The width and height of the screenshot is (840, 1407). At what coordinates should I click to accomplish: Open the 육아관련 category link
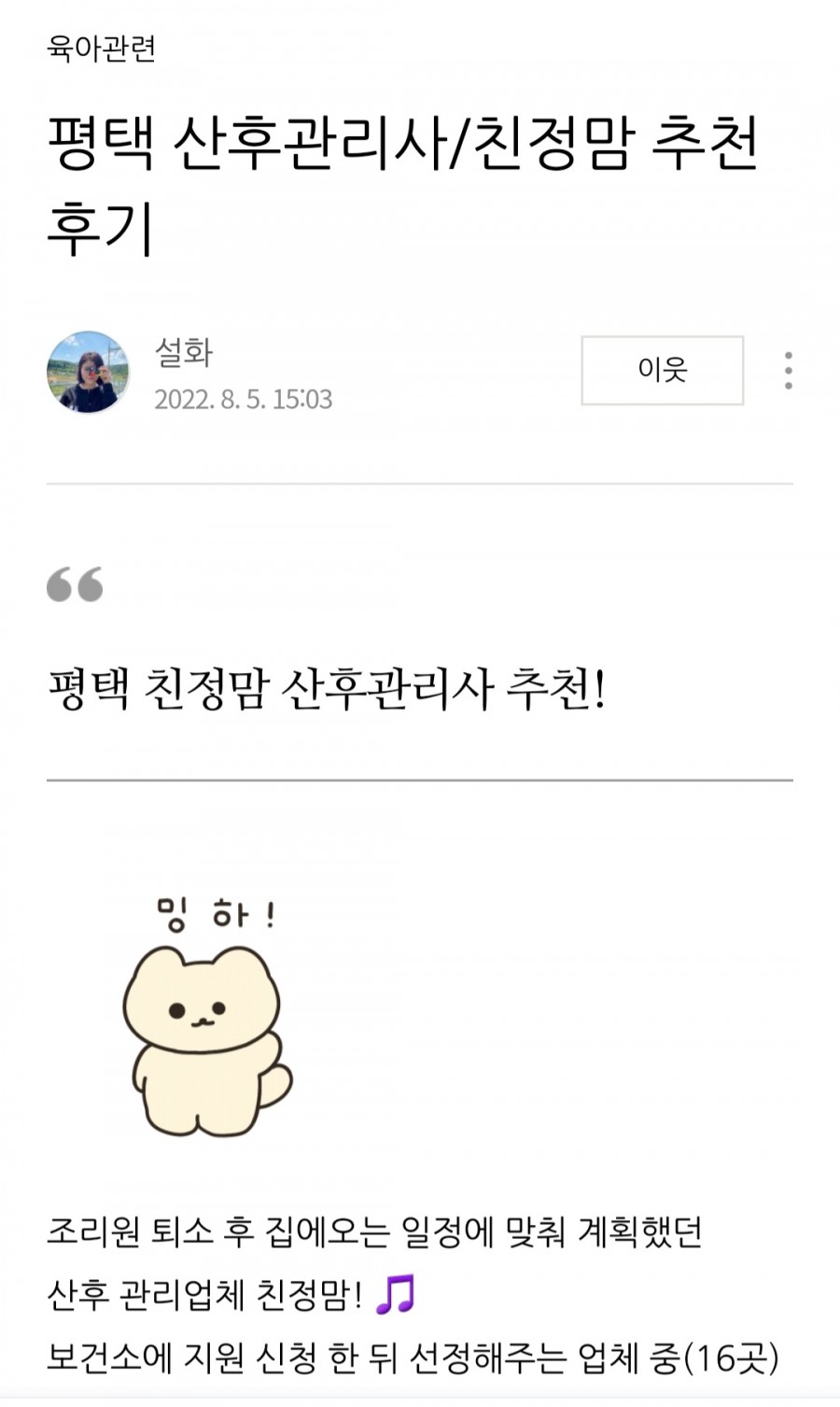(101, 49)
